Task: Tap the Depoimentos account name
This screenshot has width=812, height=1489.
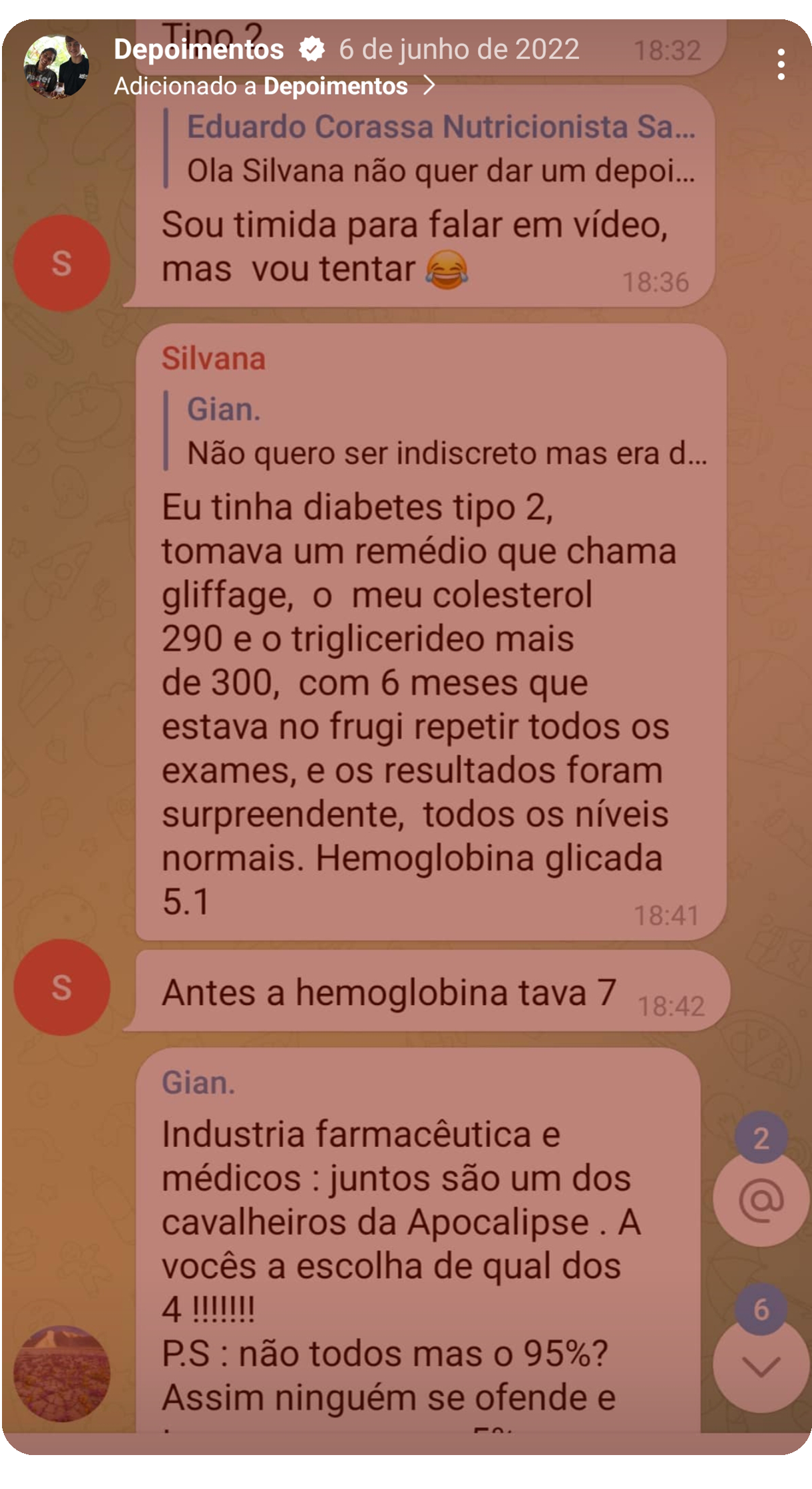Action: point(198,49)
